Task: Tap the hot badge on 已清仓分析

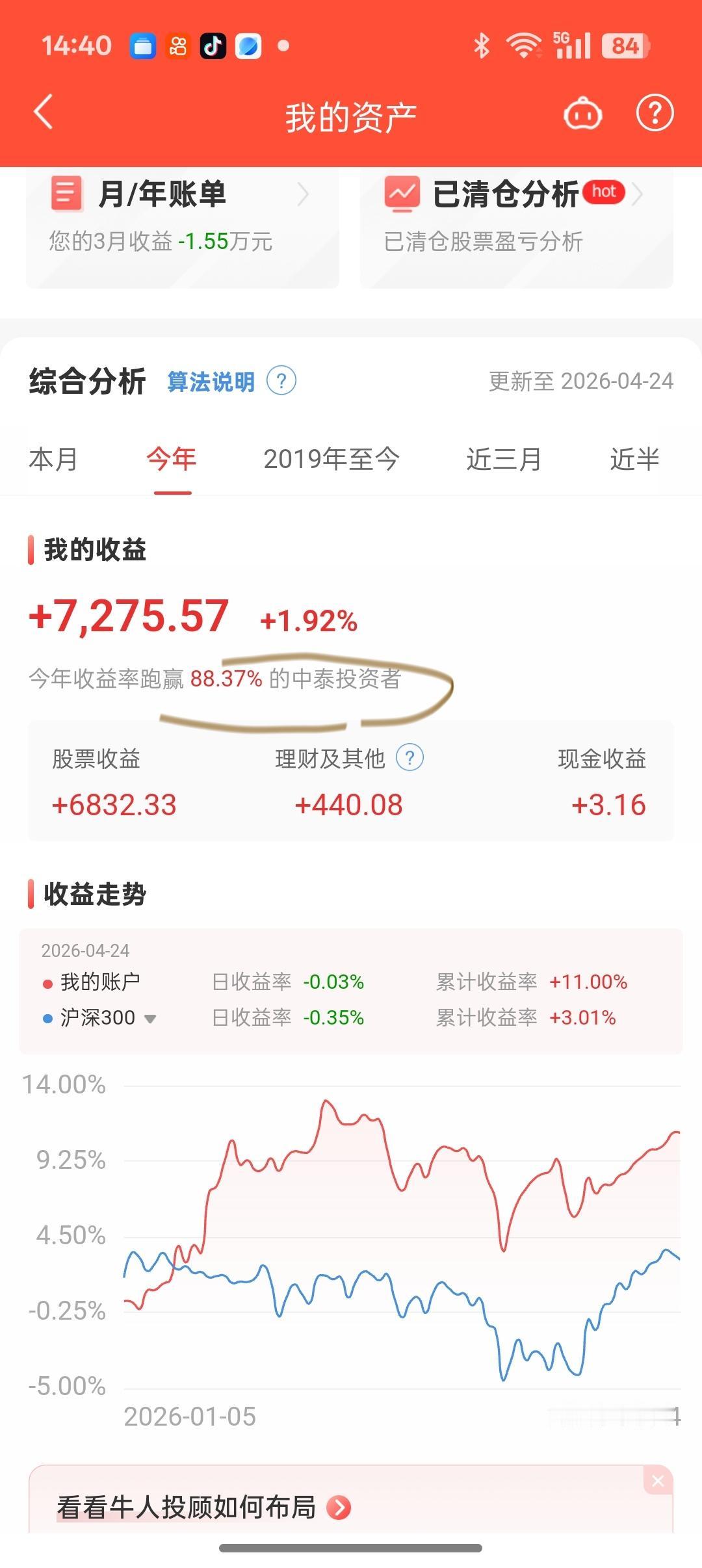Action: click(604, 192)
